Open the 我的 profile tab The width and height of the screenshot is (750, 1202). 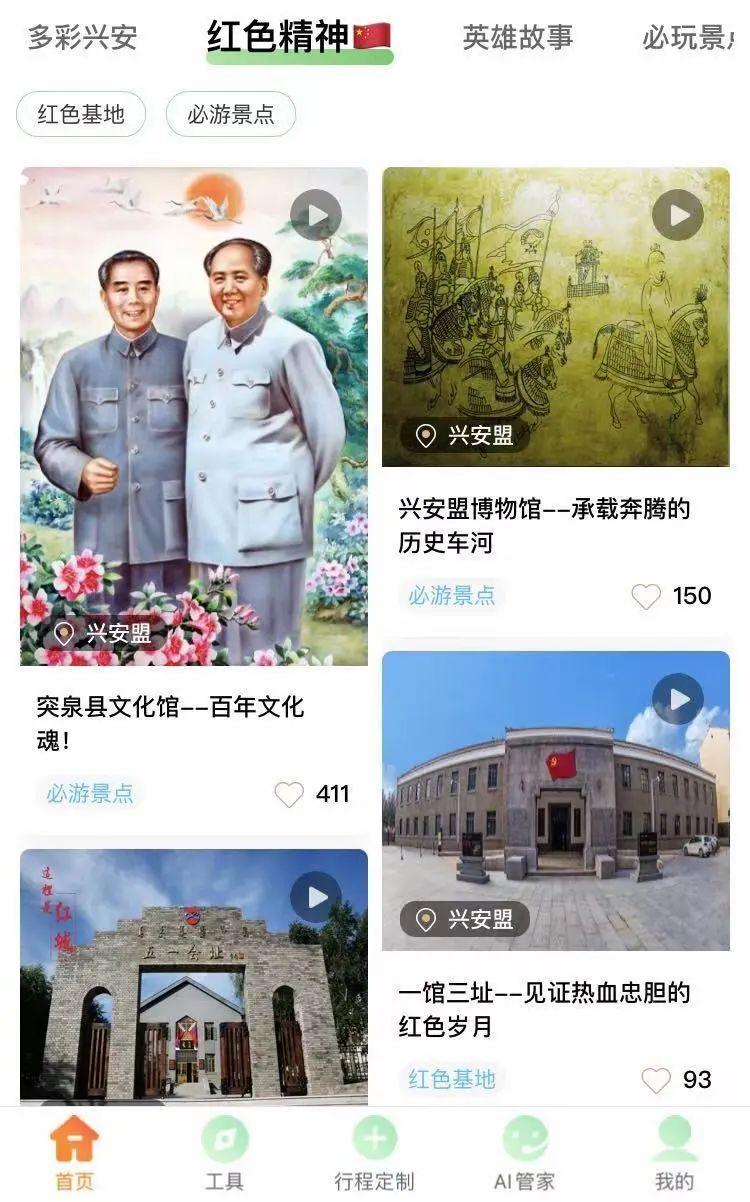pyautogui.click(x=674, y=1153)
